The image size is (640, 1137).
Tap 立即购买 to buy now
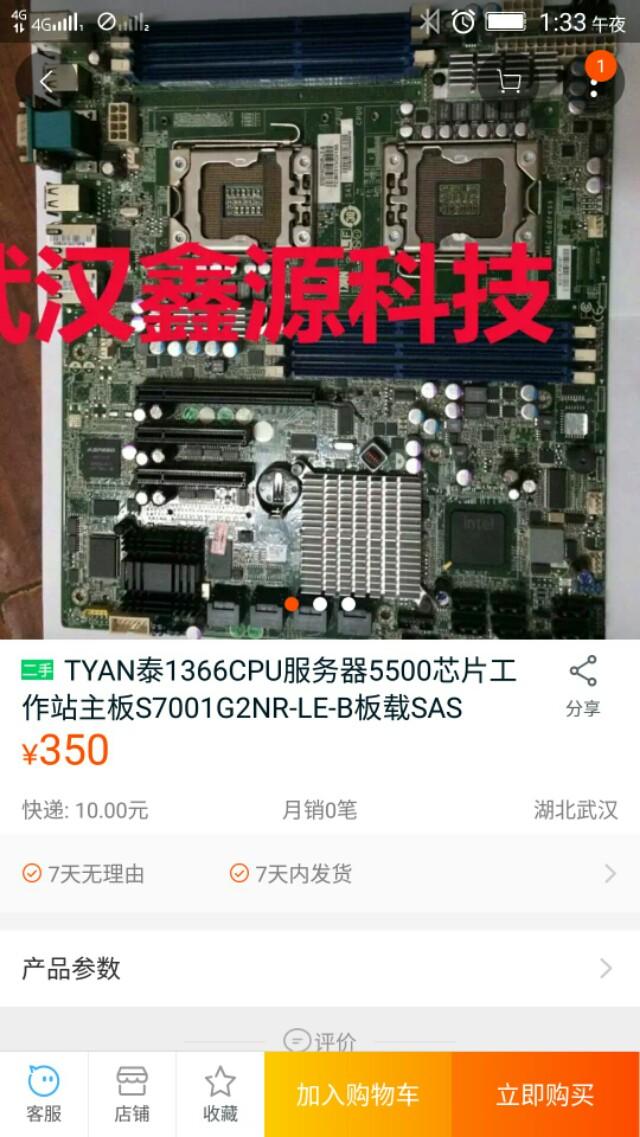546,1094
